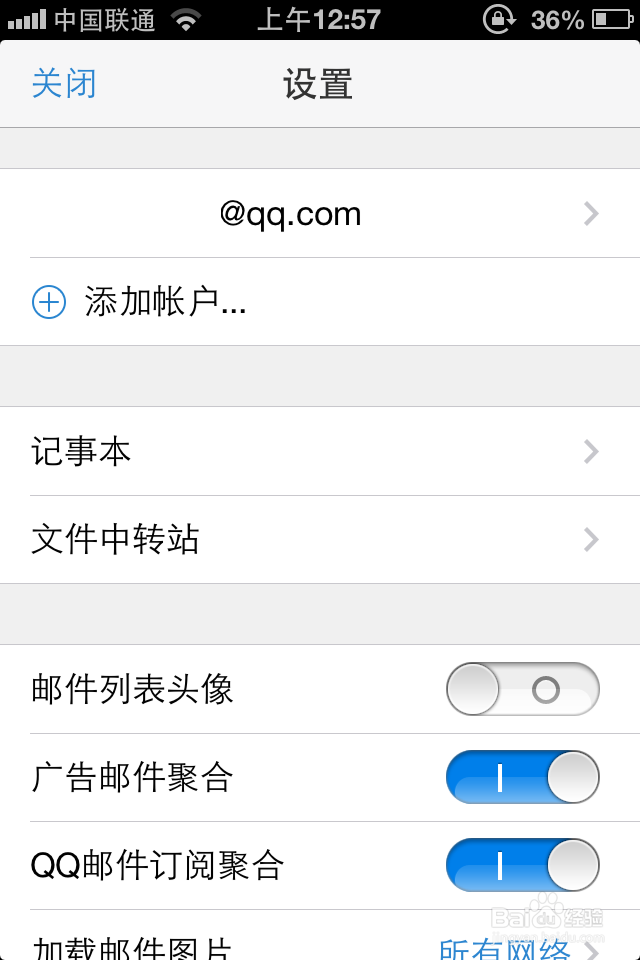Turn off 广告邮件聚合
The image size is (640, 960).
coord(522,777)
